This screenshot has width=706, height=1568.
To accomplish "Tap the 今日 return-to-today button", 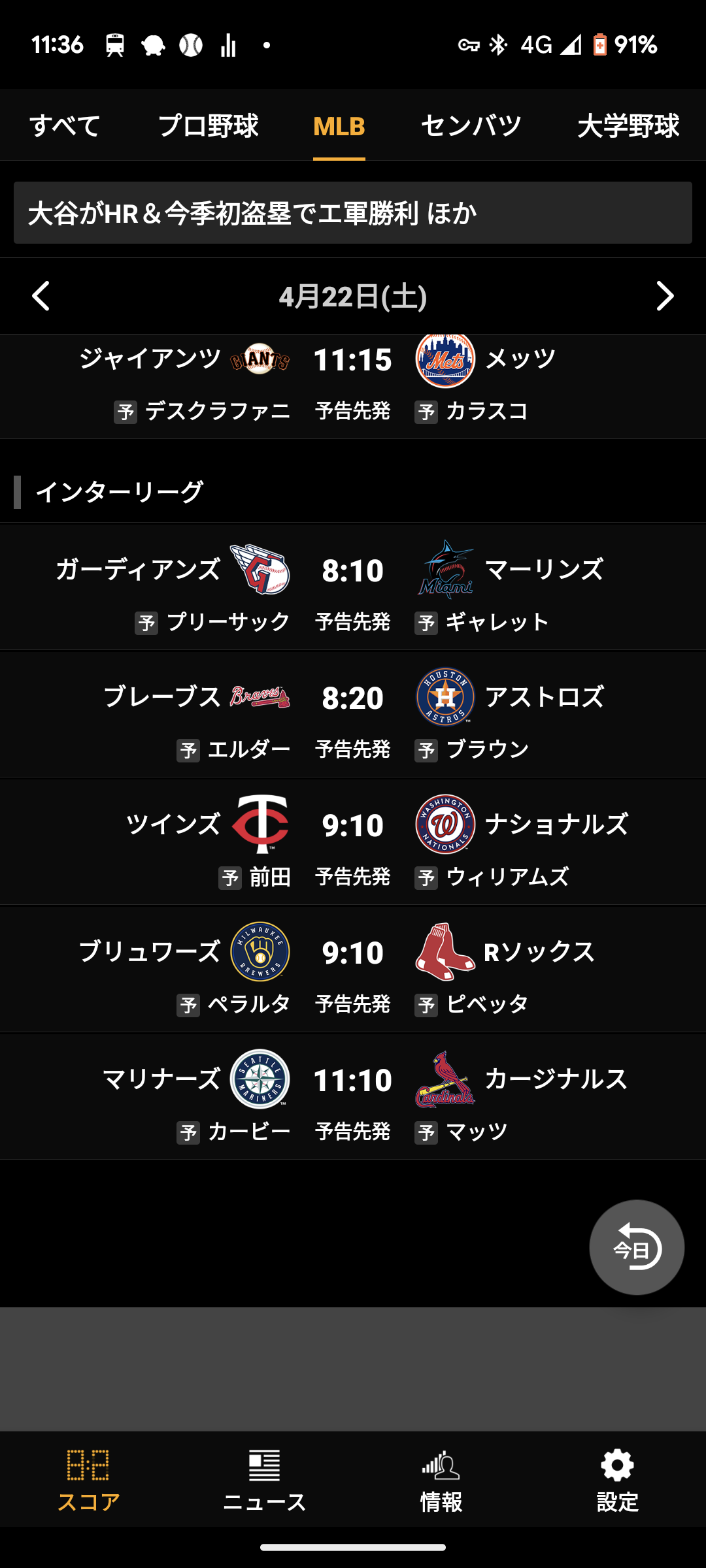I will [637, 1247].
